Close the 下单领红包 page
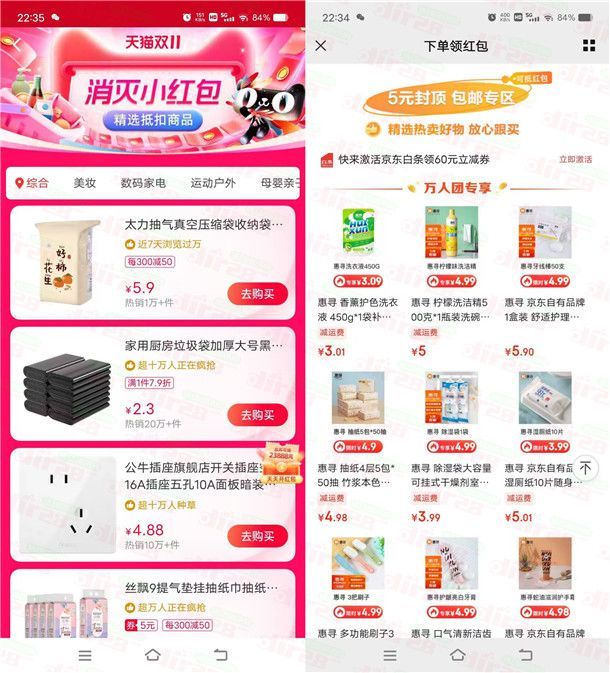The height and width of the screenshot is (673, 610). [x=321, y=46]
